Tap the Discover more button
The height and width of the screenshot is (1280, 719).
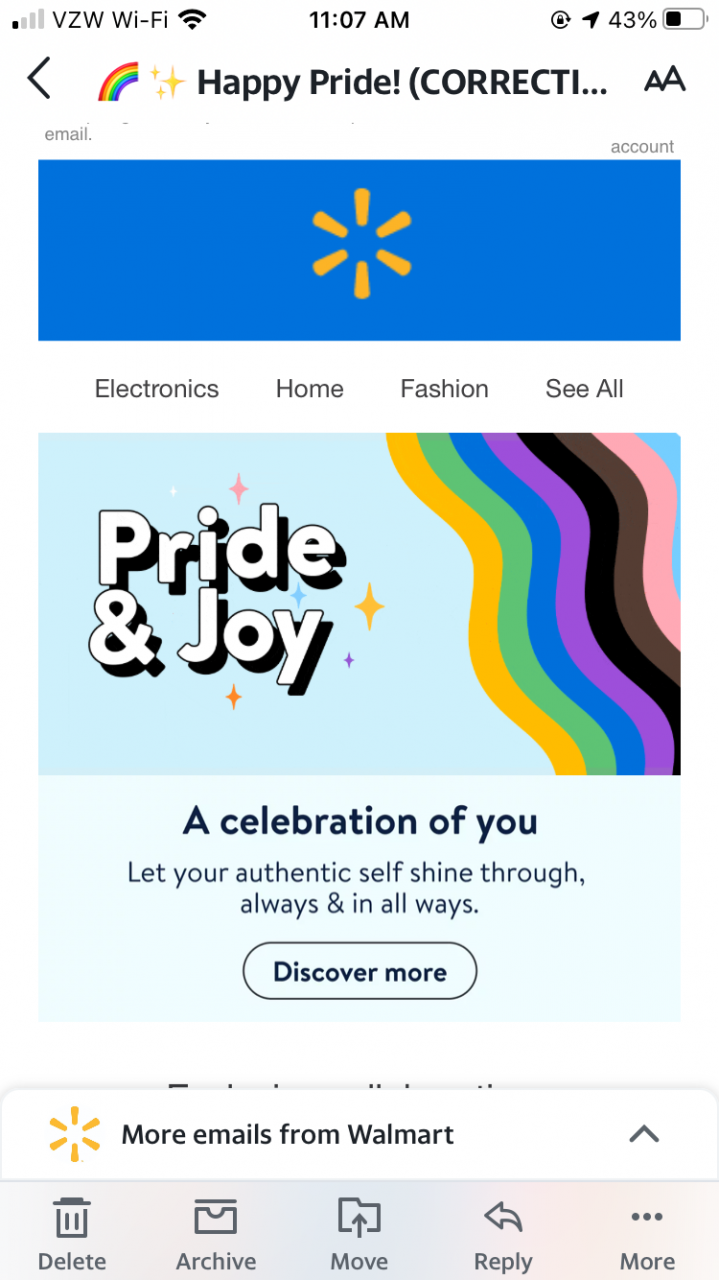360,971
